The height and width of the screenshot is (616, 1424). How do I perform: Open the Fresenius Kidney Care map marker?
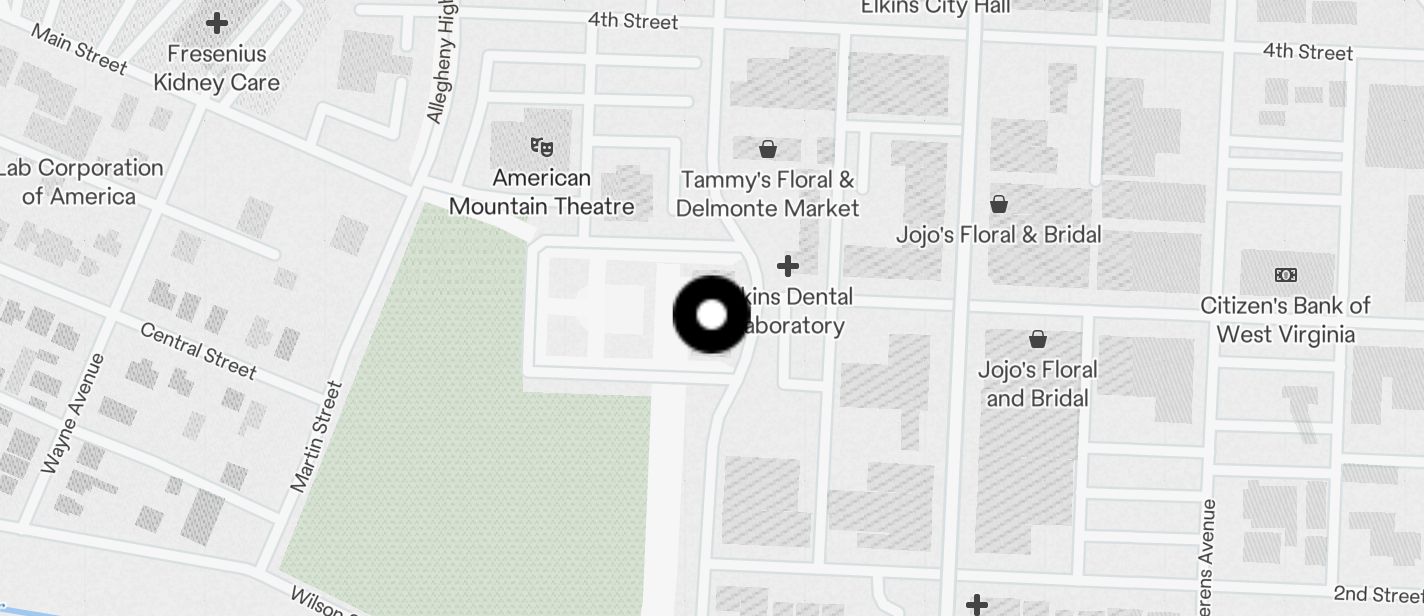click(x=217, y=23)
